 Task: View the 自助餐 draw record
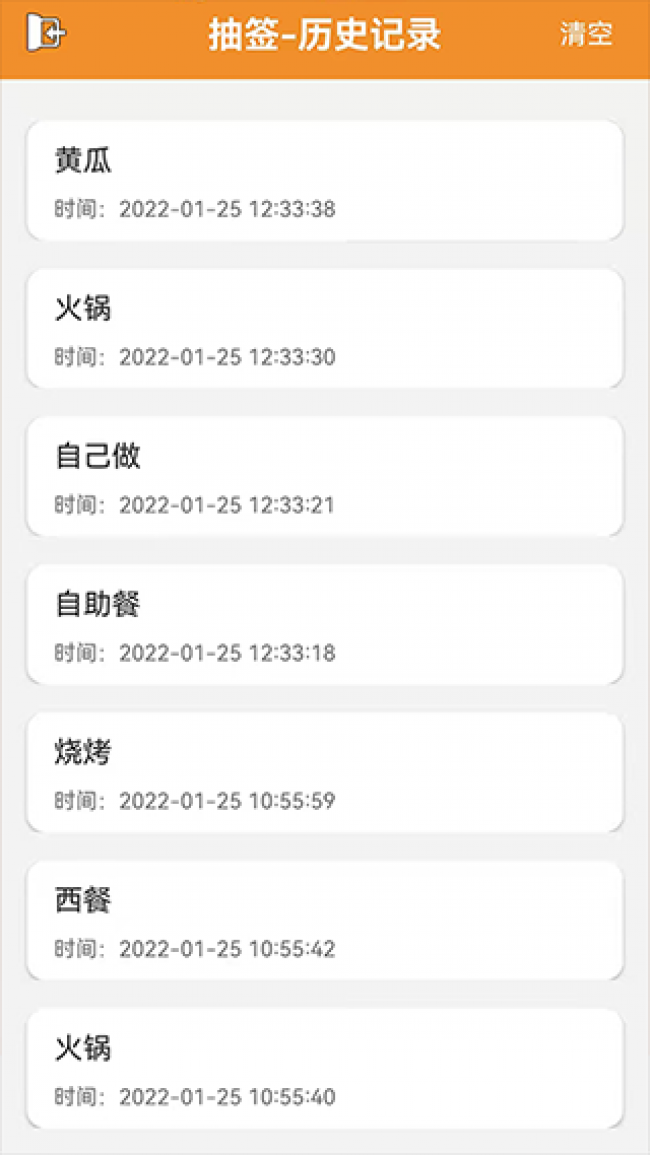point(324,624)
